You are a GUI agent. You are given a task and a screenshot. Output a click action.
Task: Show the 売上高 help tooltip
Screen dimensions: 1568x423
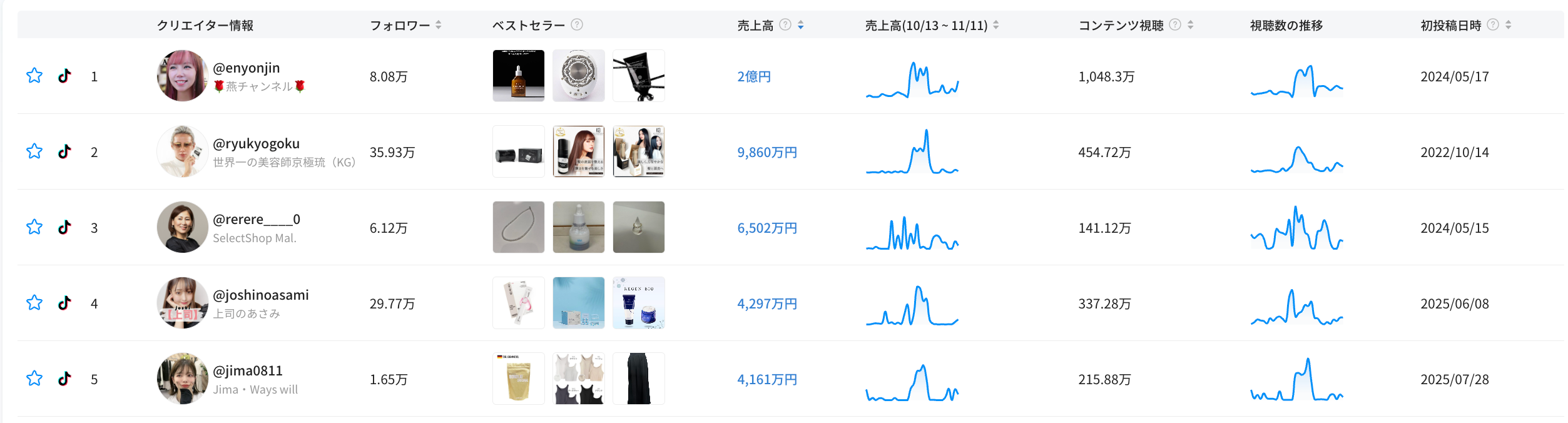click(785, 24)
